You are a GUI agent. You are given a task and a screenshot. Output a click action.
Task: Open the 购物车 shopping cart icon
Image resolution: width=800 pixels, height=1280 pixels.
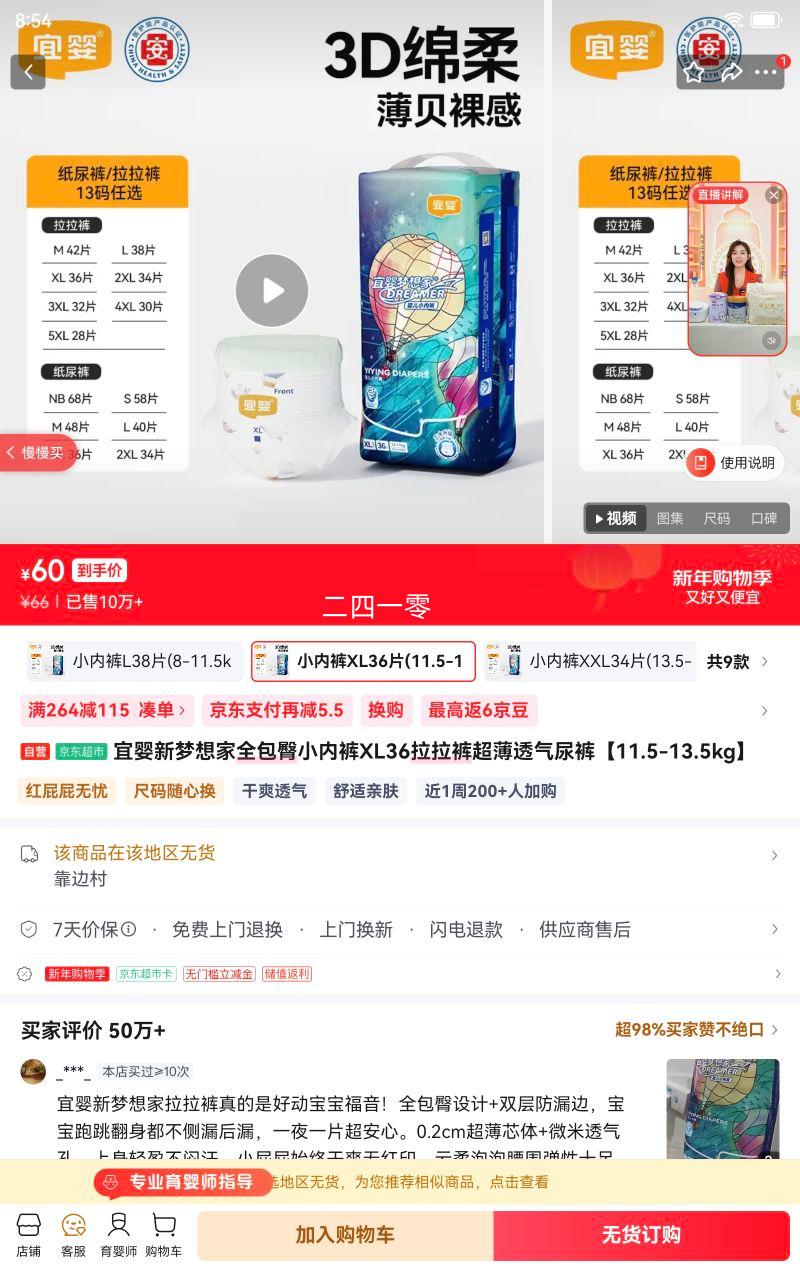click(x=164, y=1233)
